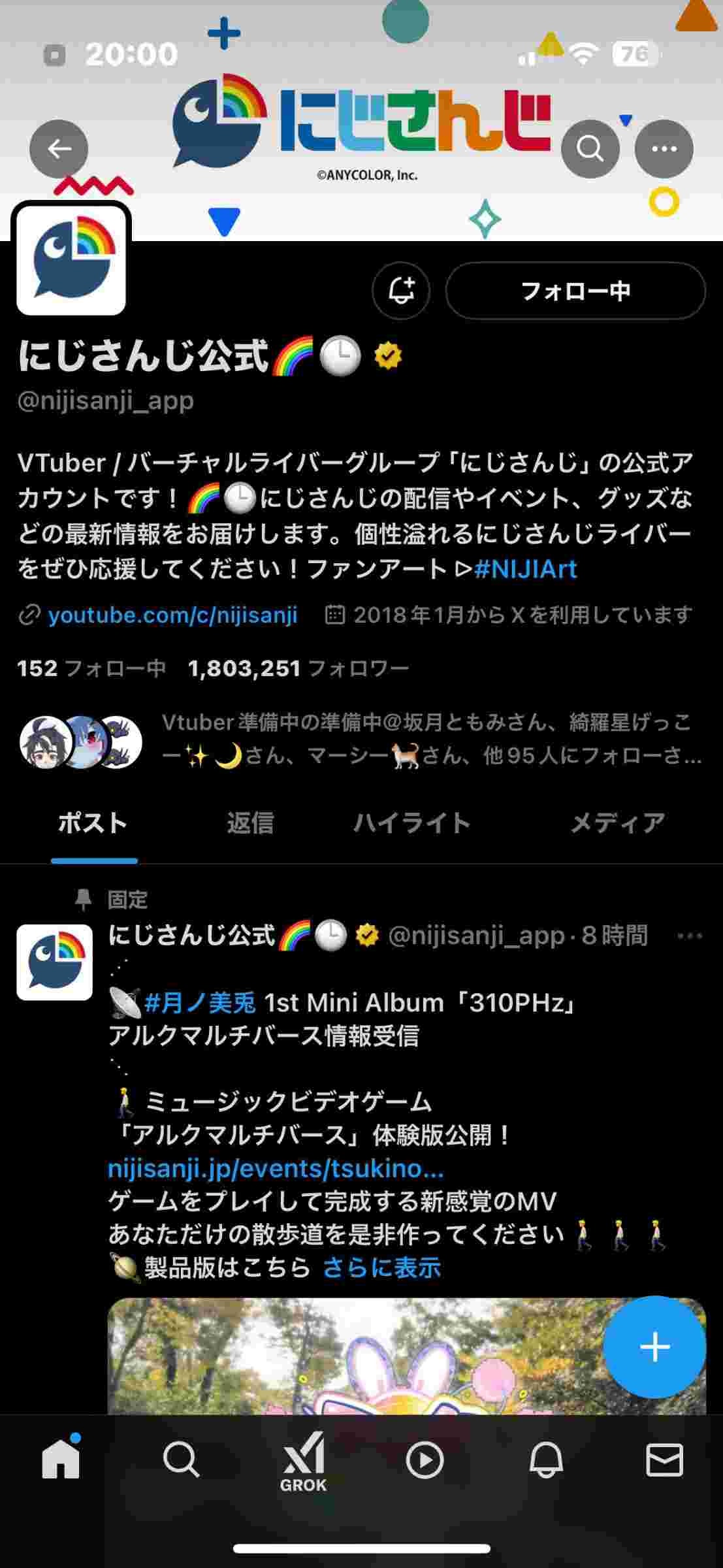This screenshot has height=1568, width=723.
Task: Switch to the ハイライト tab
Action: click(x=412, y=823)
